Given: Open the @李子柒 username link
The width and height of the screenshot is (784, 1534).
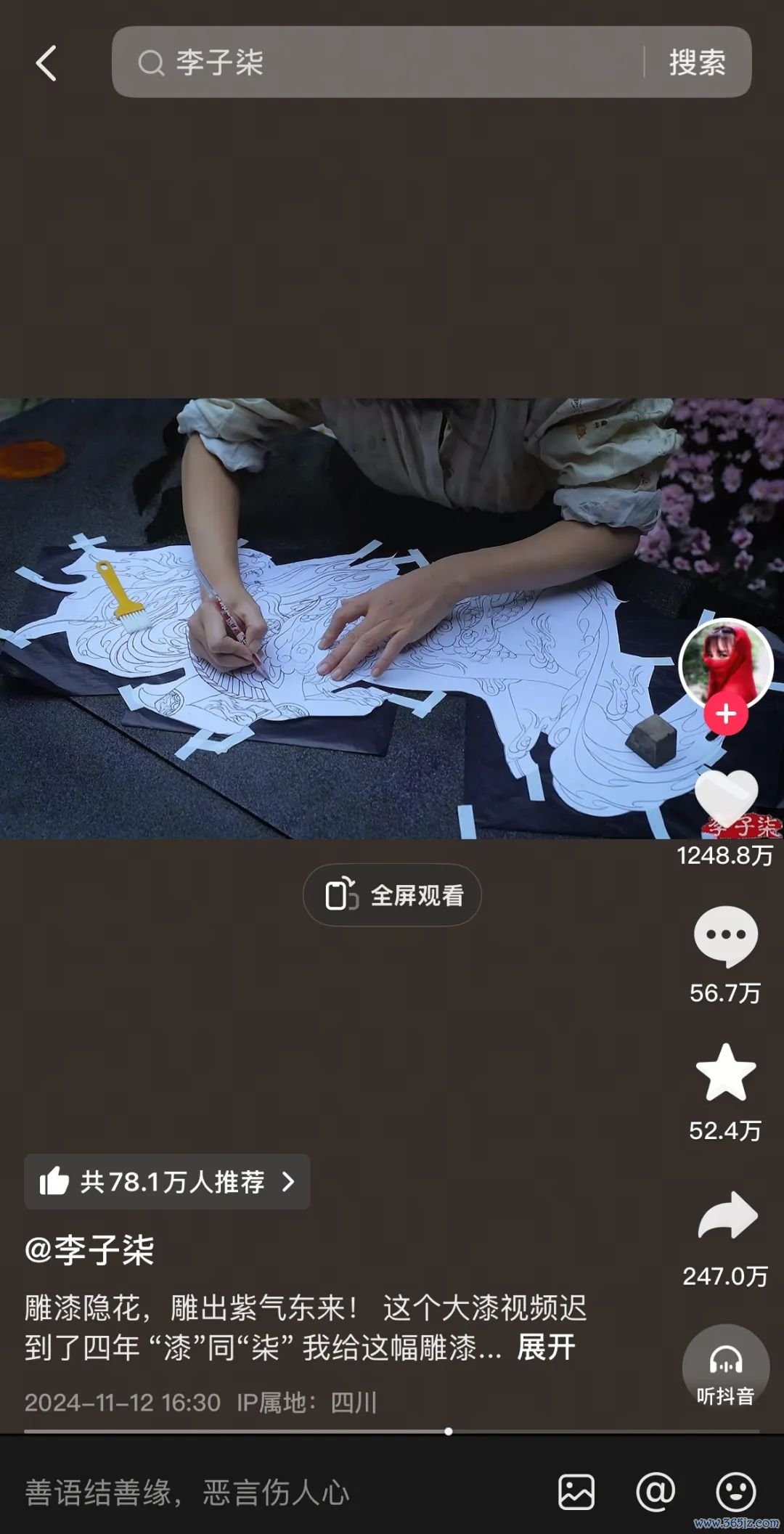Looking at the screenshot, I should (x=89, y=1250).
